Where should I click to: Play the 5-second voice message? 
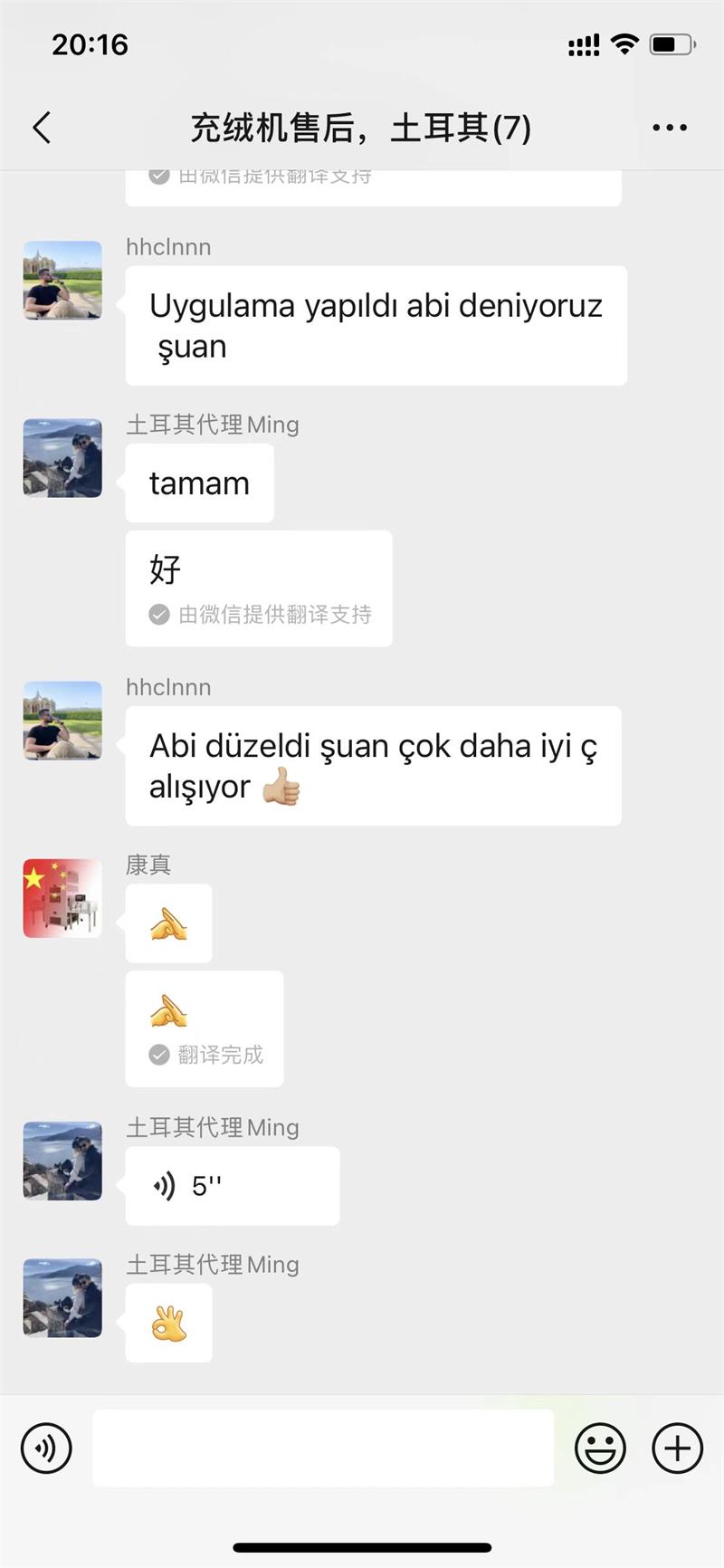click(x=232, y=1186)
